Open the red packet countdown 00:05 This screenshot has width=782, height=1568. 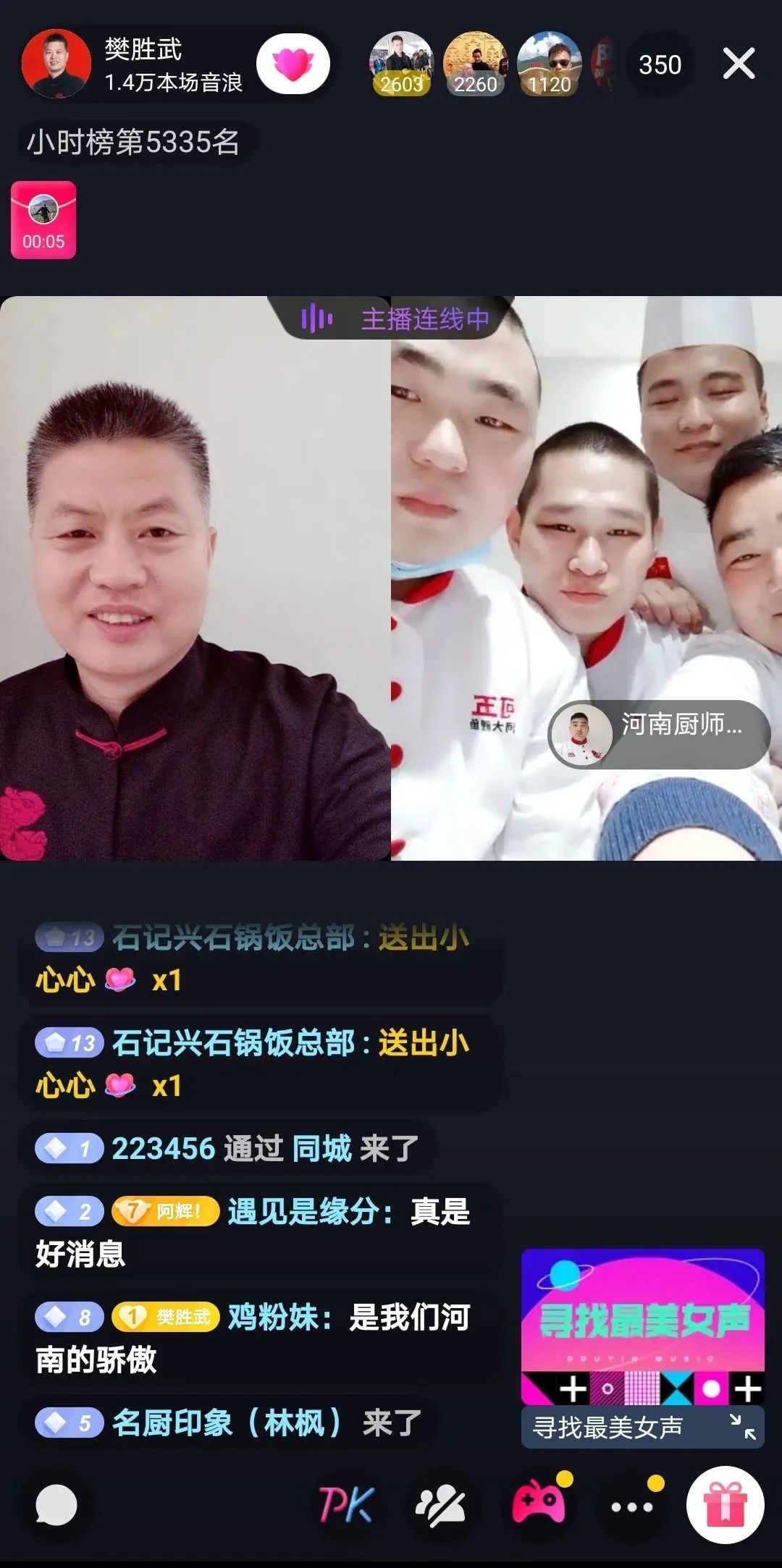pos(43,220)
